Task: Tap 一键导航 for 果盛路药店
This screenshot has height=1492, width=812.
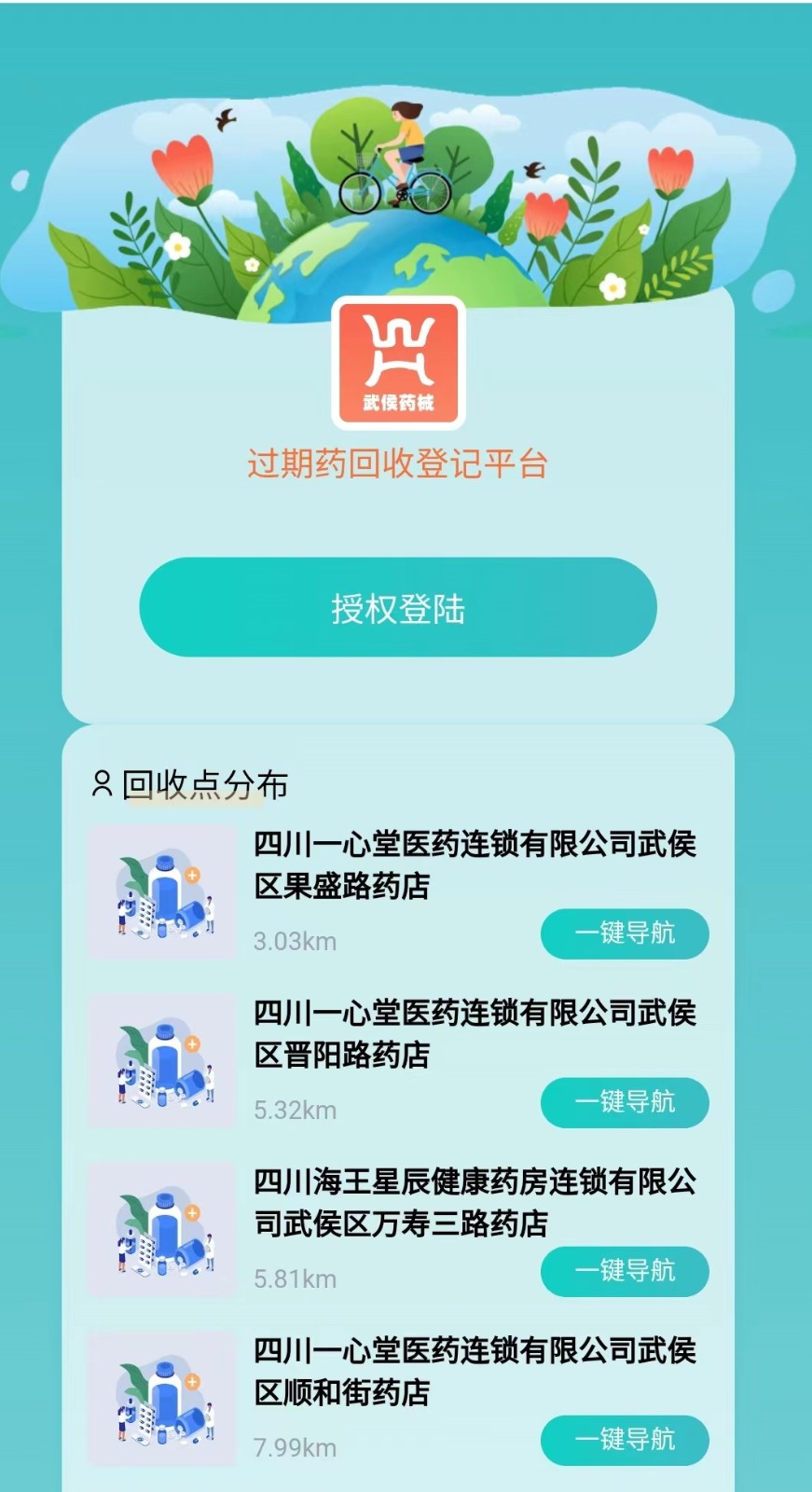Action: 624,933
